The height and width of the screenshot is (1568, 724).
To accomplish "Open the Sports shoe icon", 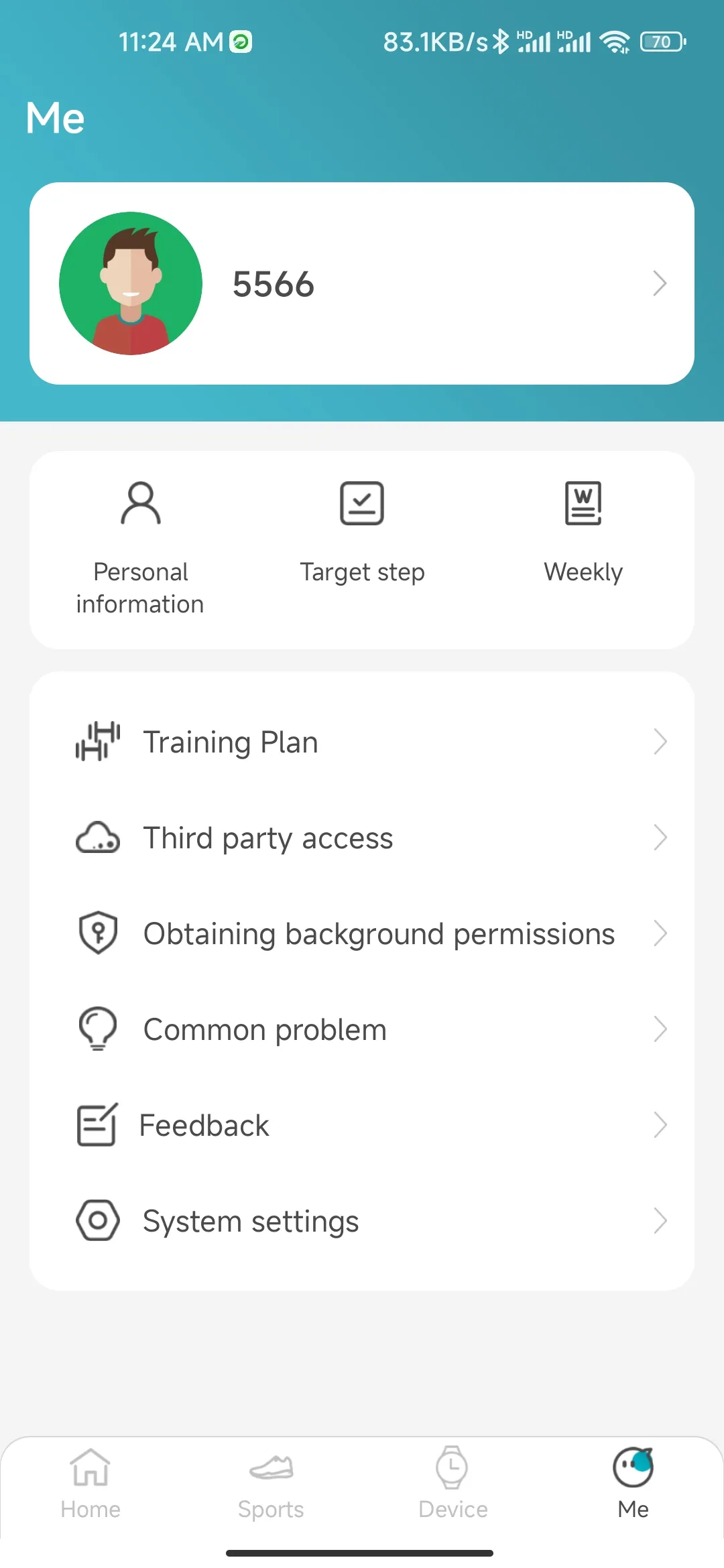I will point(271,1465).
